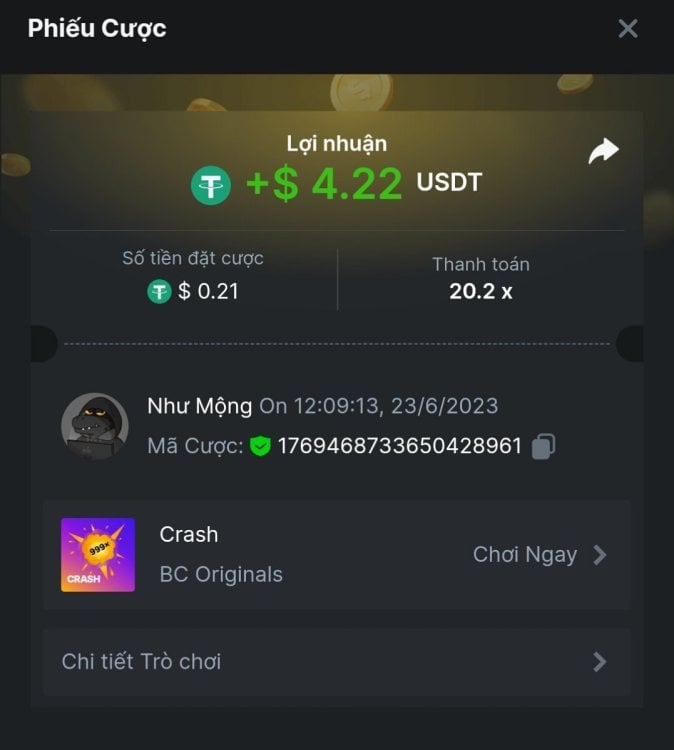Image resolution: width=674 pixels, height=750 pixels.
Task: Share this bet slip
Action: click(603, 152)
